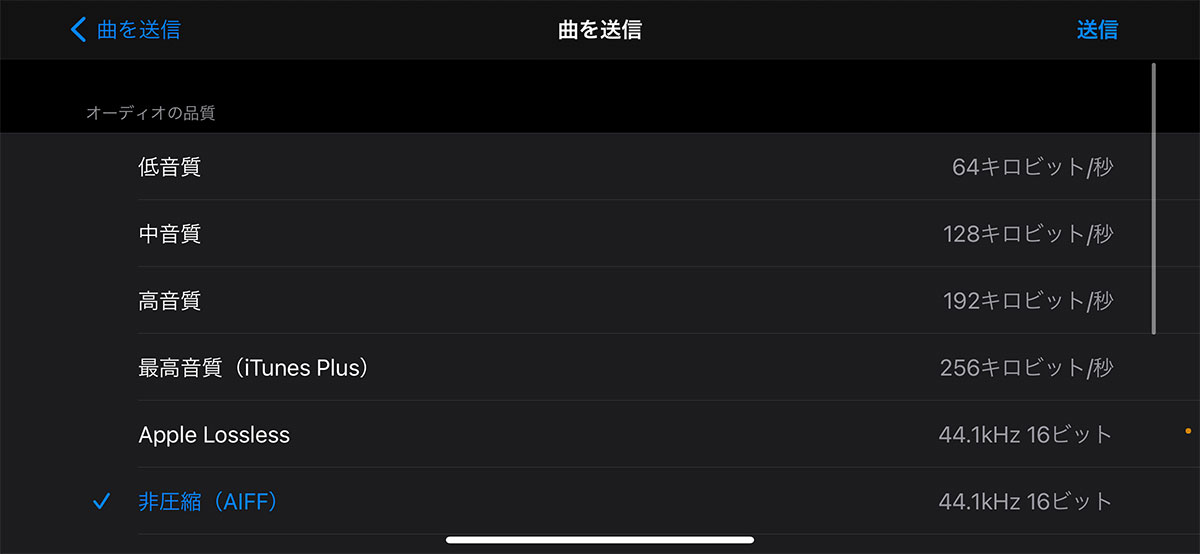Select 非圧縮 (AIFF) format
This screenshot has width=1200, height=554.
click(208, 501)
